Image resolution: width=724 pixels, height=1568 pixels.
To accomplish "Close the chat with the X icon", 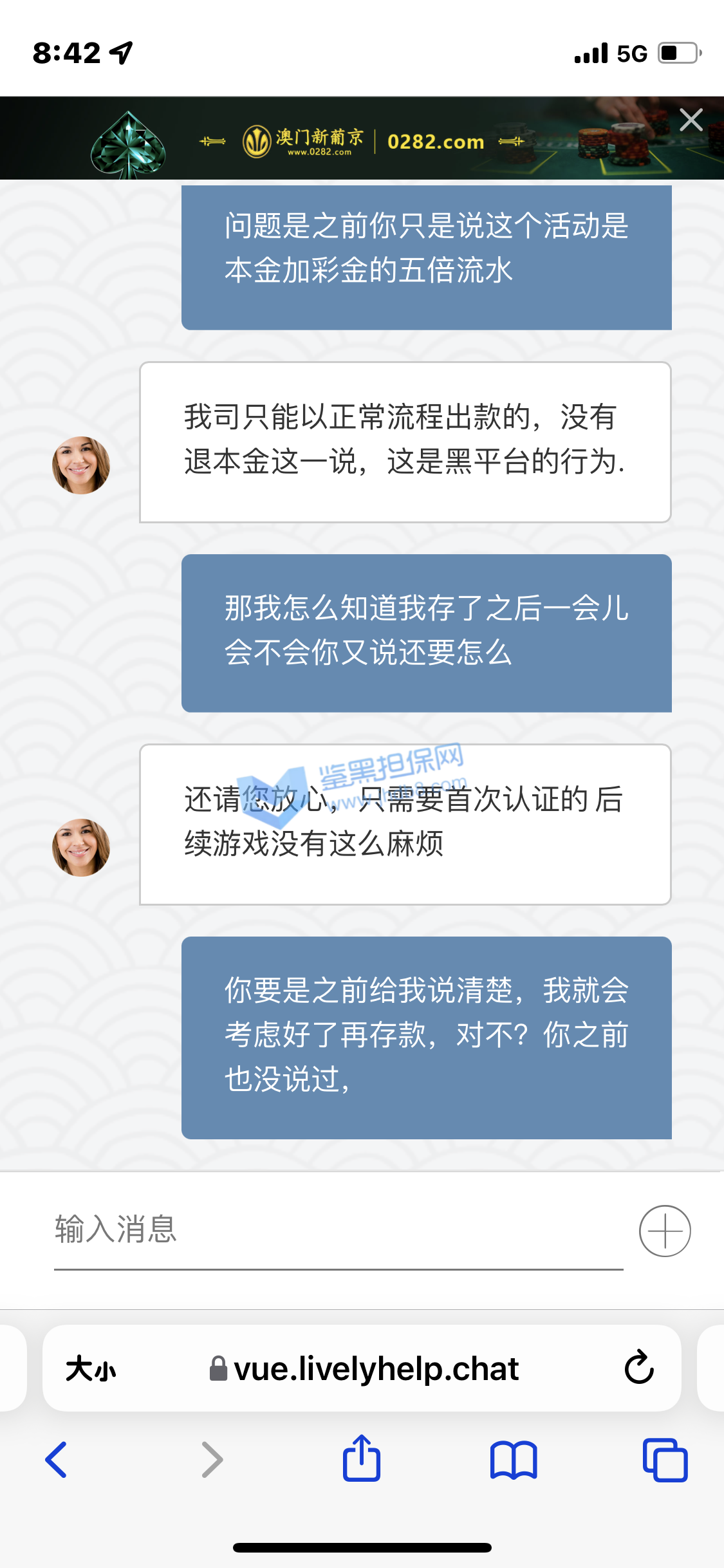I will pyautogui.click(x=691, y=120).
